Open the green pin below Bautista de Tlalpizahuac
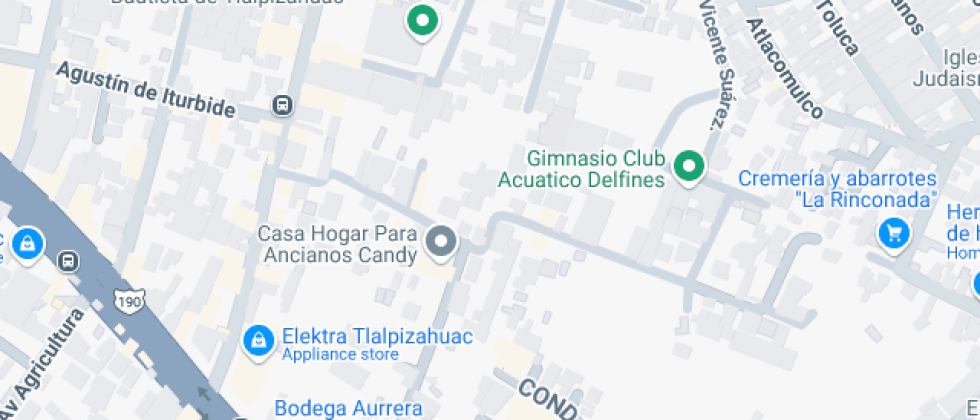Screen dimensions: 980x420 (422, 21)
